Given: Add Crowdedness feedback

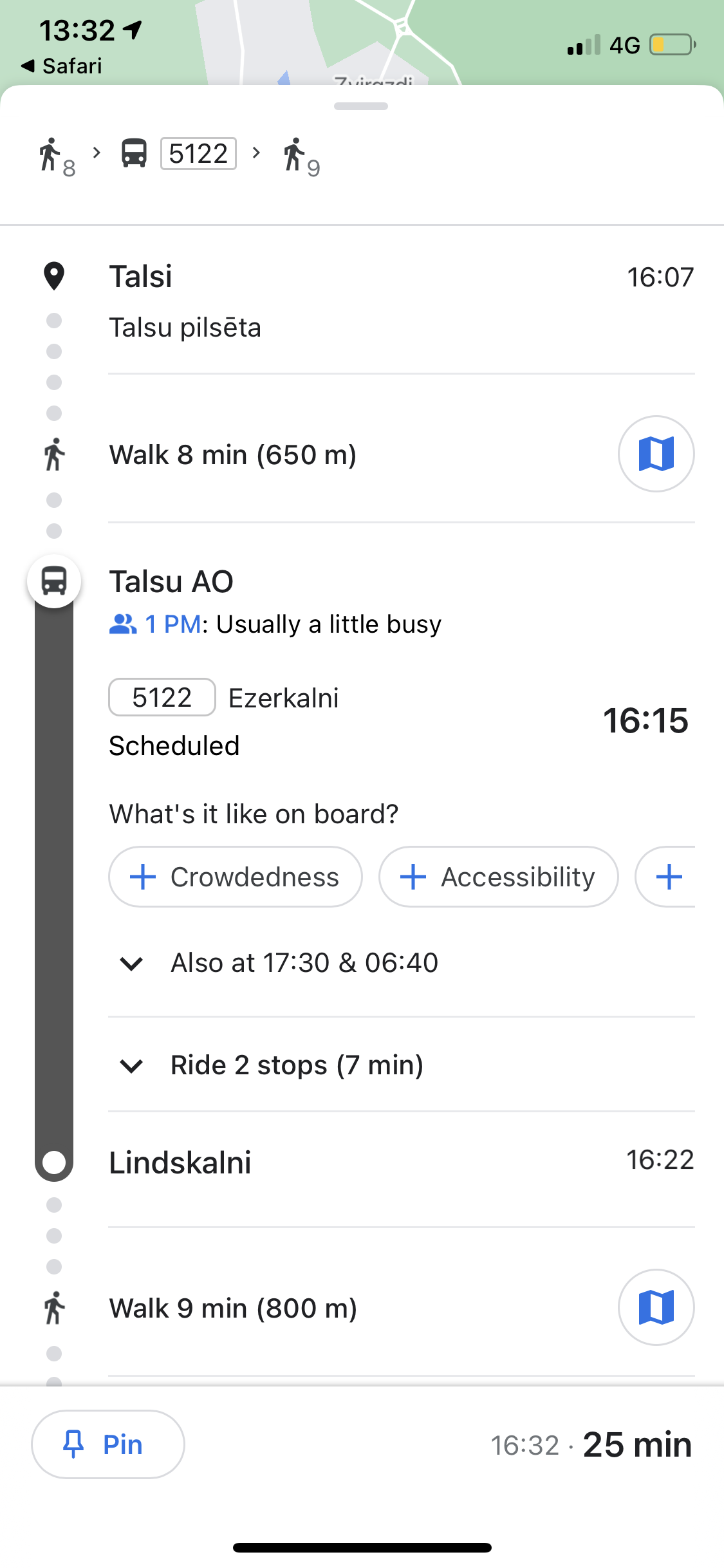Looking at the screenshot, I should [236, 877].
